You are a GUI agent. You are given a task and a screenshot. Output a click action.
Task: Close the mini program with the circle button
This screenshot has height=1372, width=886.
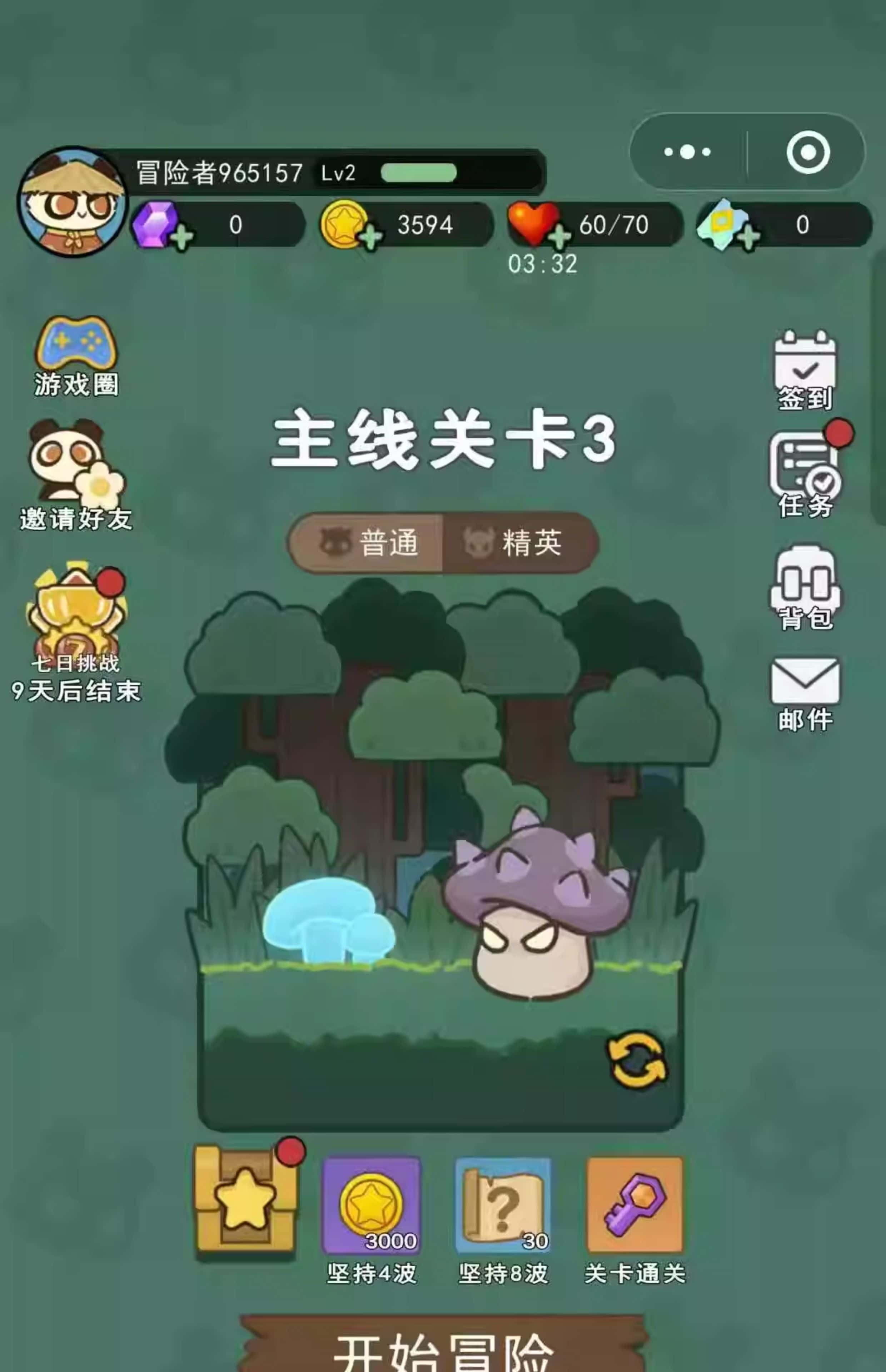[808, 153]
